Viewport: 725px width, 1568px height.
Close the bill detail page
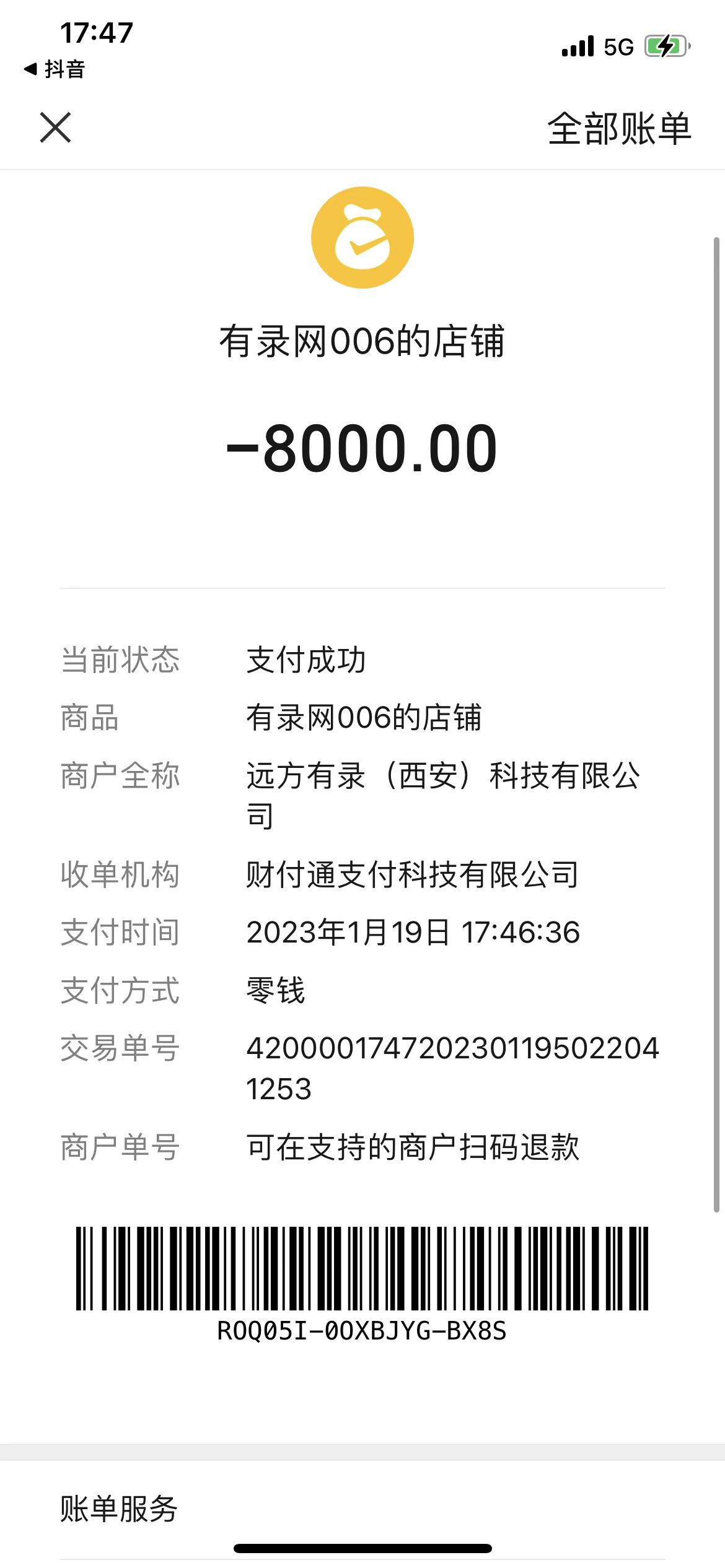click(x=56, y=128)
